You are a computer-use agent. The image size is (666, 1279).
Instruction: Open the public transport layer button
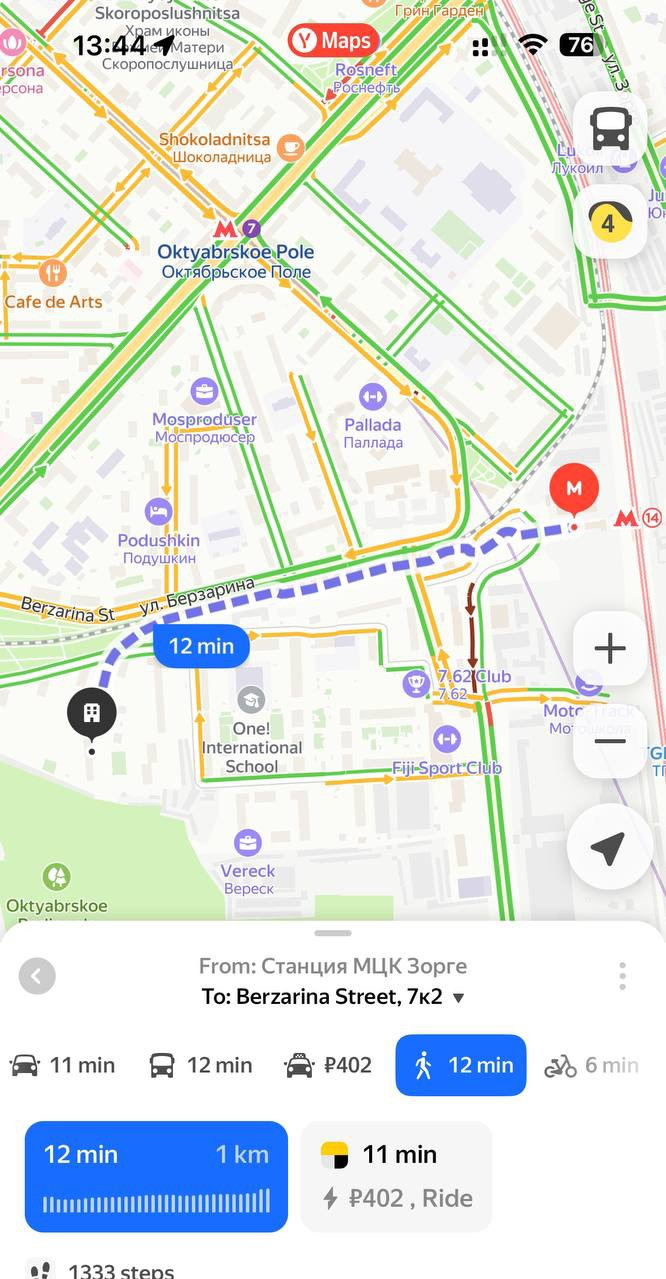(x=610, y=129)
